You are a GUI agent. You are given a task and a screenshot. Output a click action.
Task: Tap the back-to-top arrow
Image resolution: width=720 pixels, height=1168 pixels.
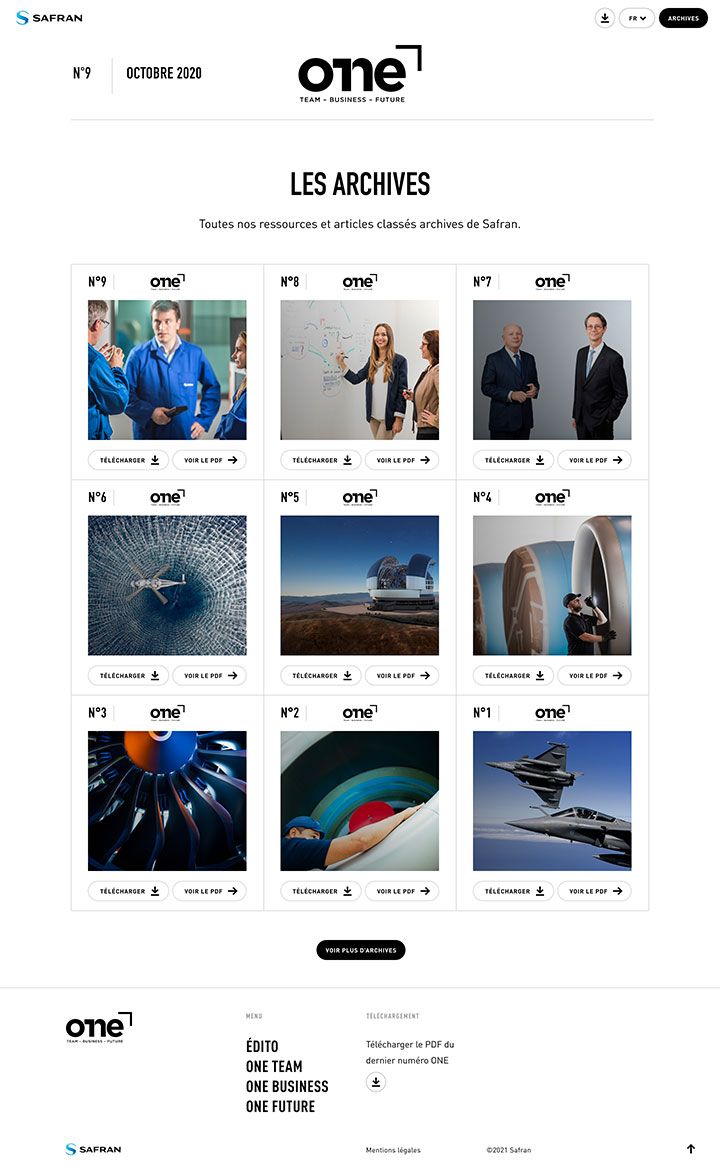pos(690,1149)
